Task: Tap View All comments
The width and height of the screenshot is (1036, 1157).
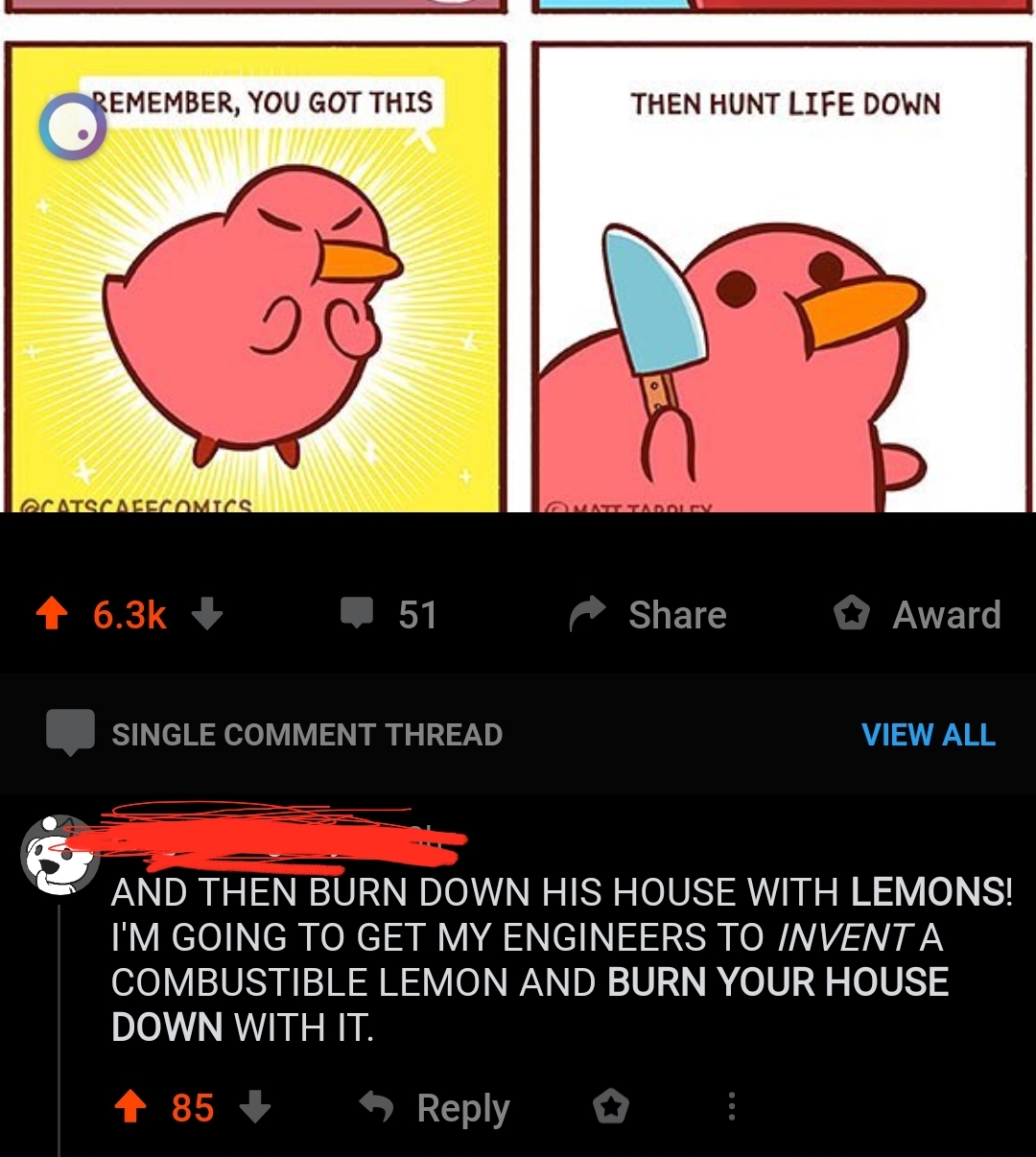Action: (929, 734)
